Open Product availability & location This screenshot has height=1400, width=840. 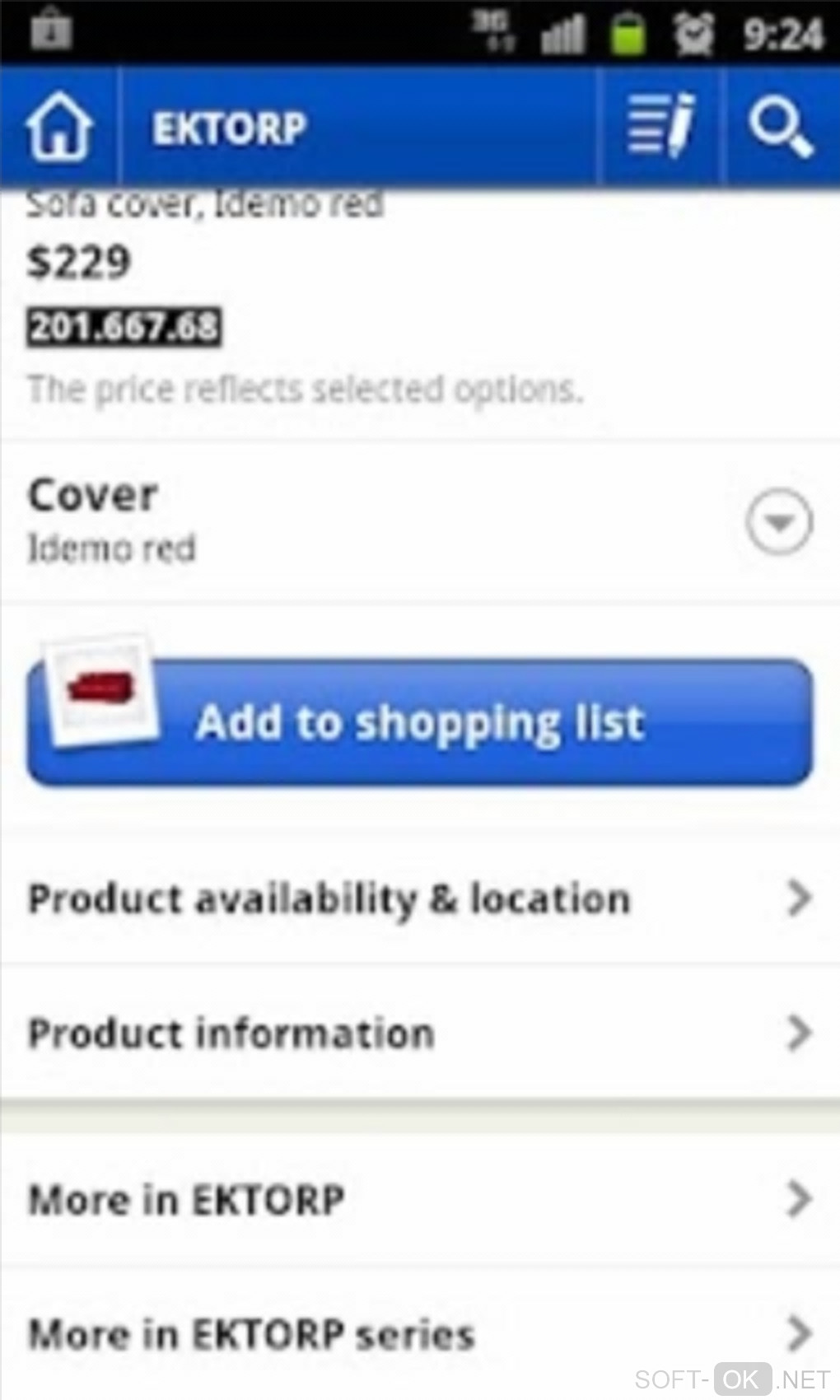[x=420, y=898]
